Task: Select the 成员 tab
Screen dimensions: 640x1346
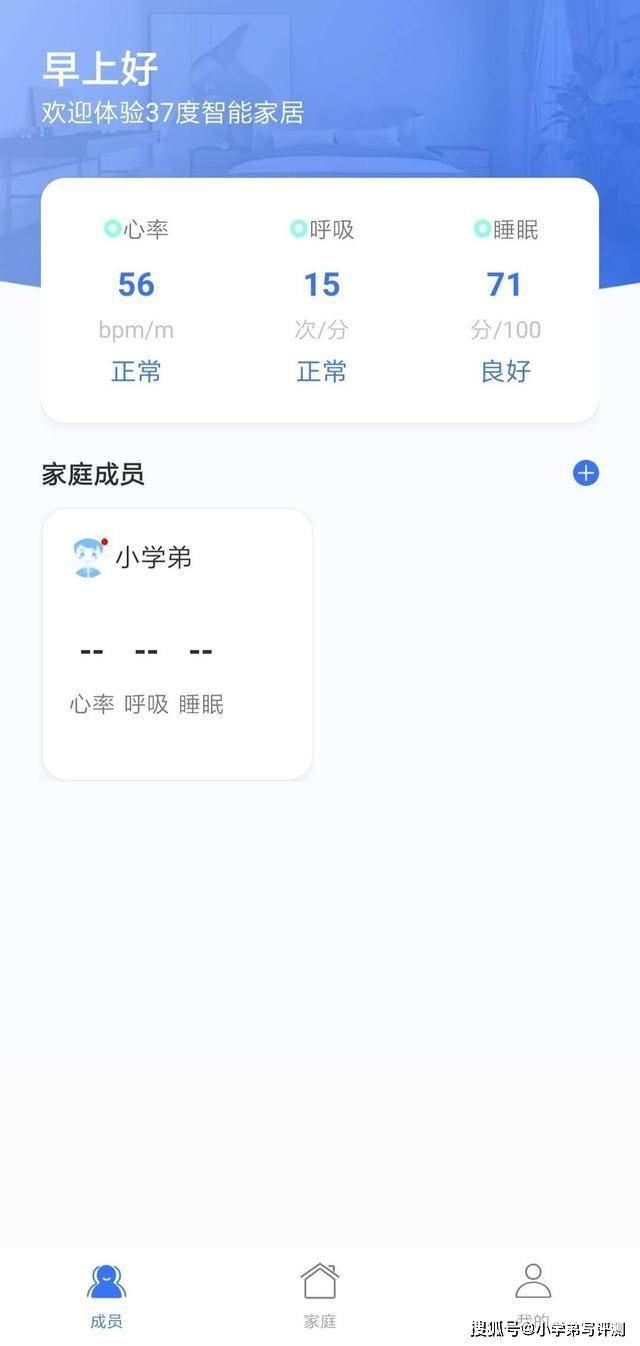Action: click(107, 1296)
